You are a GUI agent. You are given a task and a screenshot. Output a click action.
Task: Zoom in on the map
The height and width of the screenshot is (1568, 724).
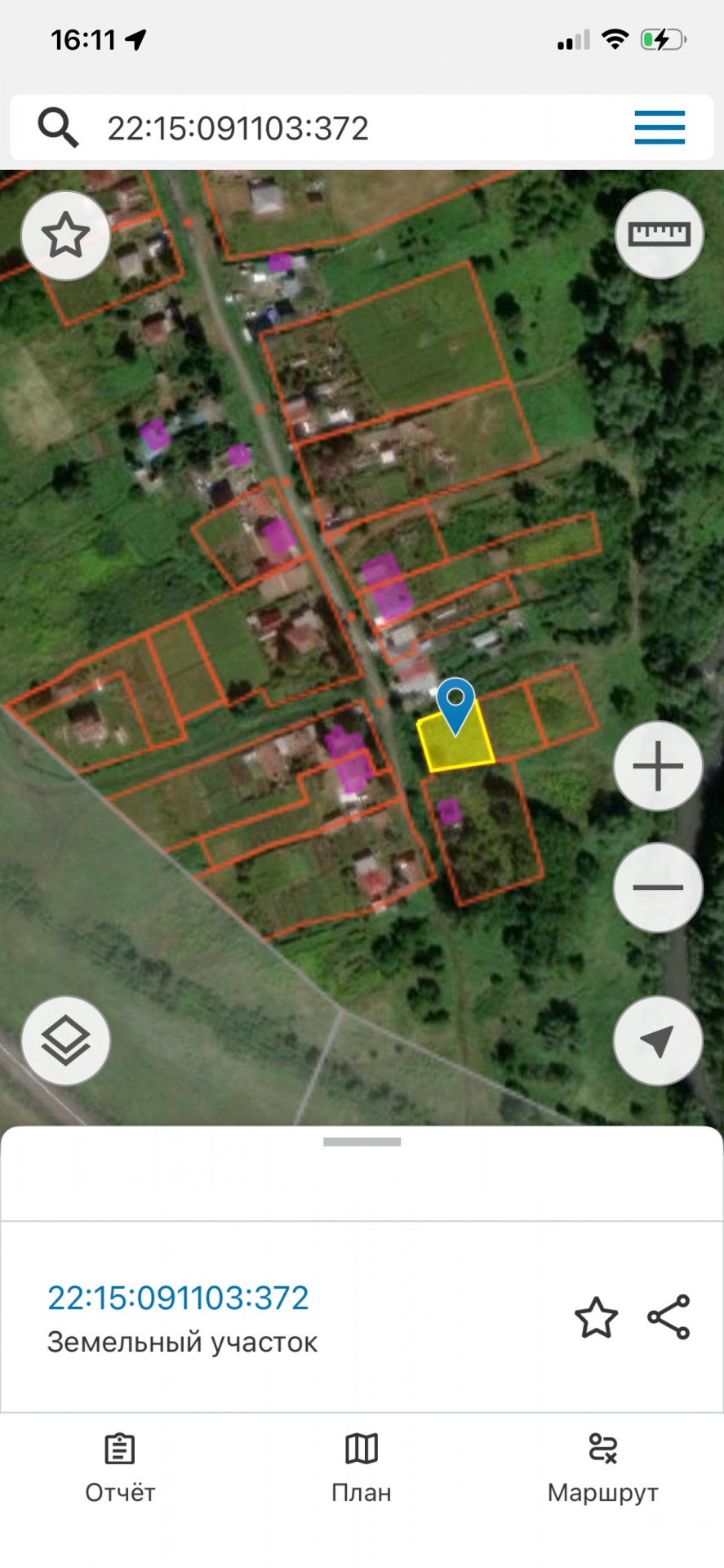(x=658, y=766)
